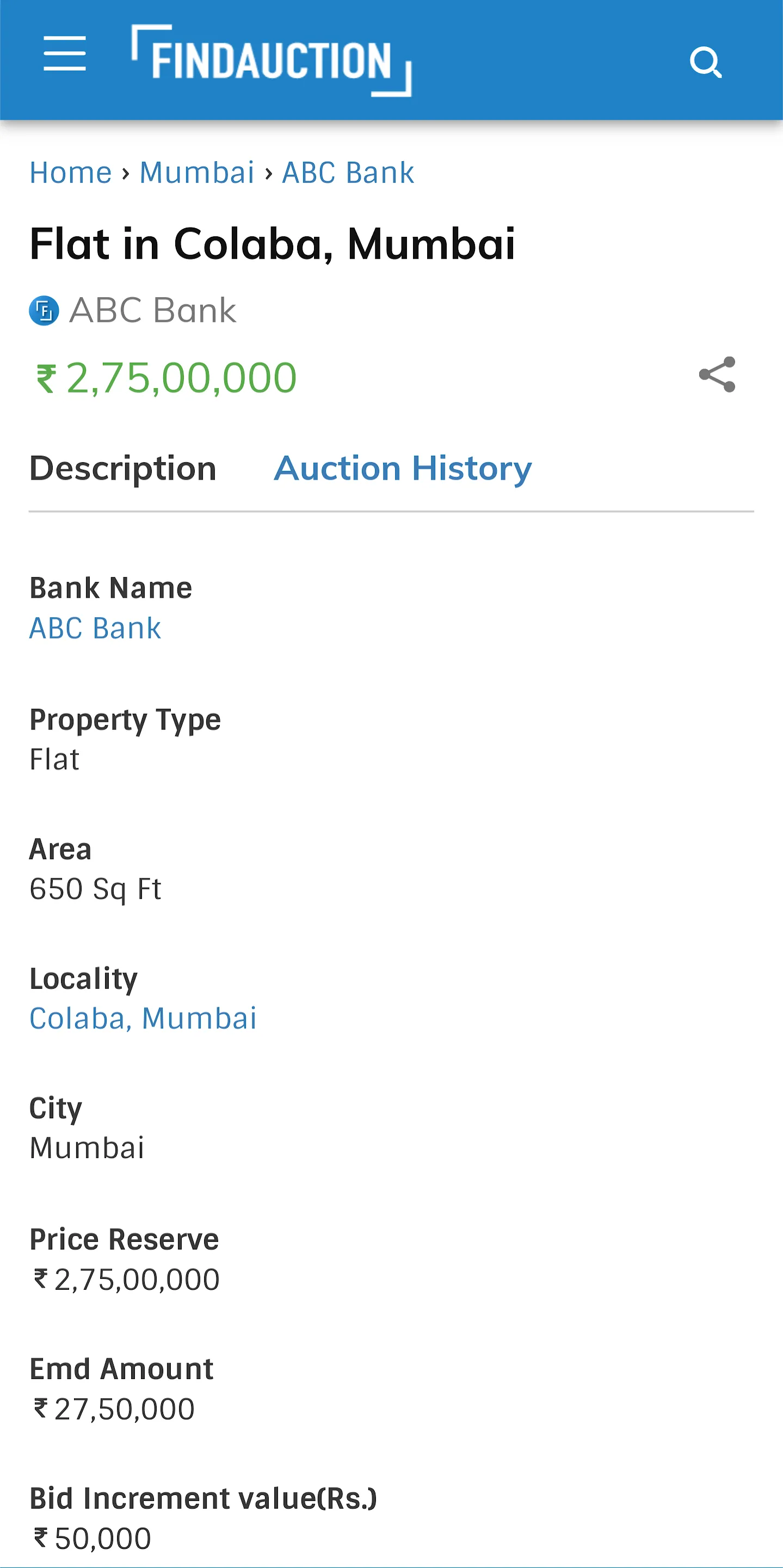Click the Mumbai breadcrumb link
Image resolution: width=783 pixels, height=1568 pixels.
tap(196, 173)
